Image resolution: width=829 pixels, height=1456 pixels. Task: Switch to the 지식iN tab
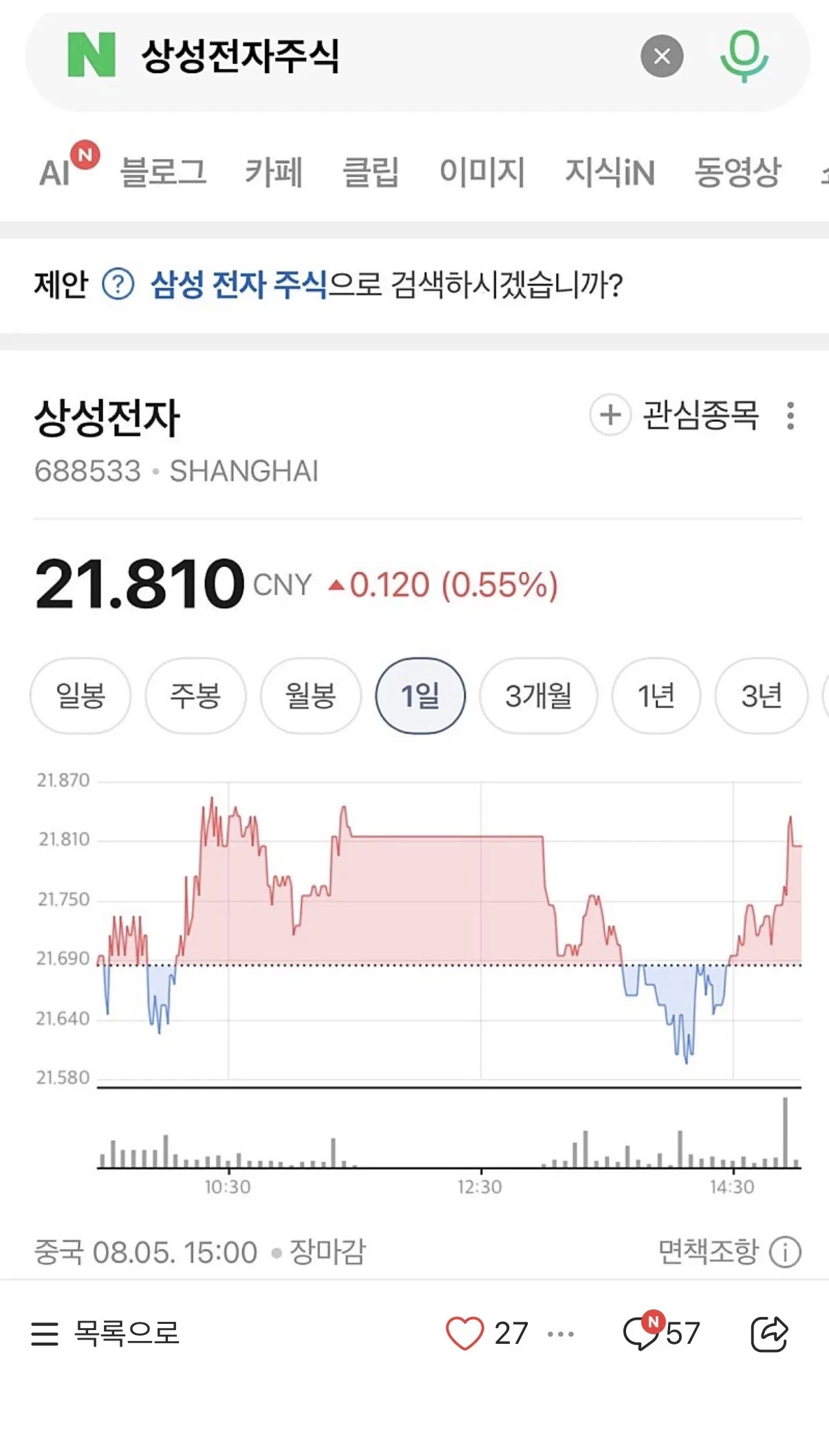(x=610, y=172)
